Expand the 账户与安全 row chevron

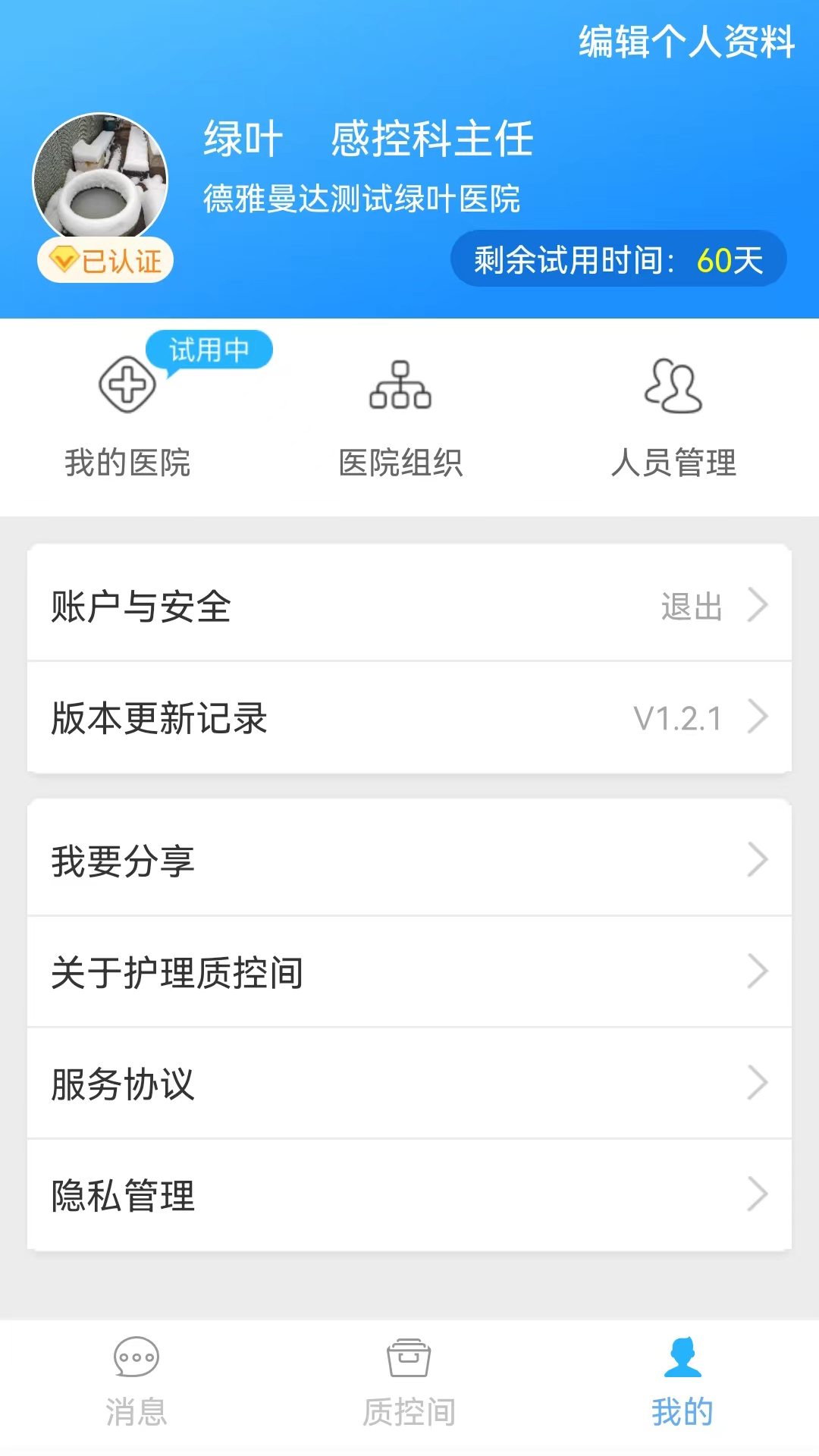[758, 605]
